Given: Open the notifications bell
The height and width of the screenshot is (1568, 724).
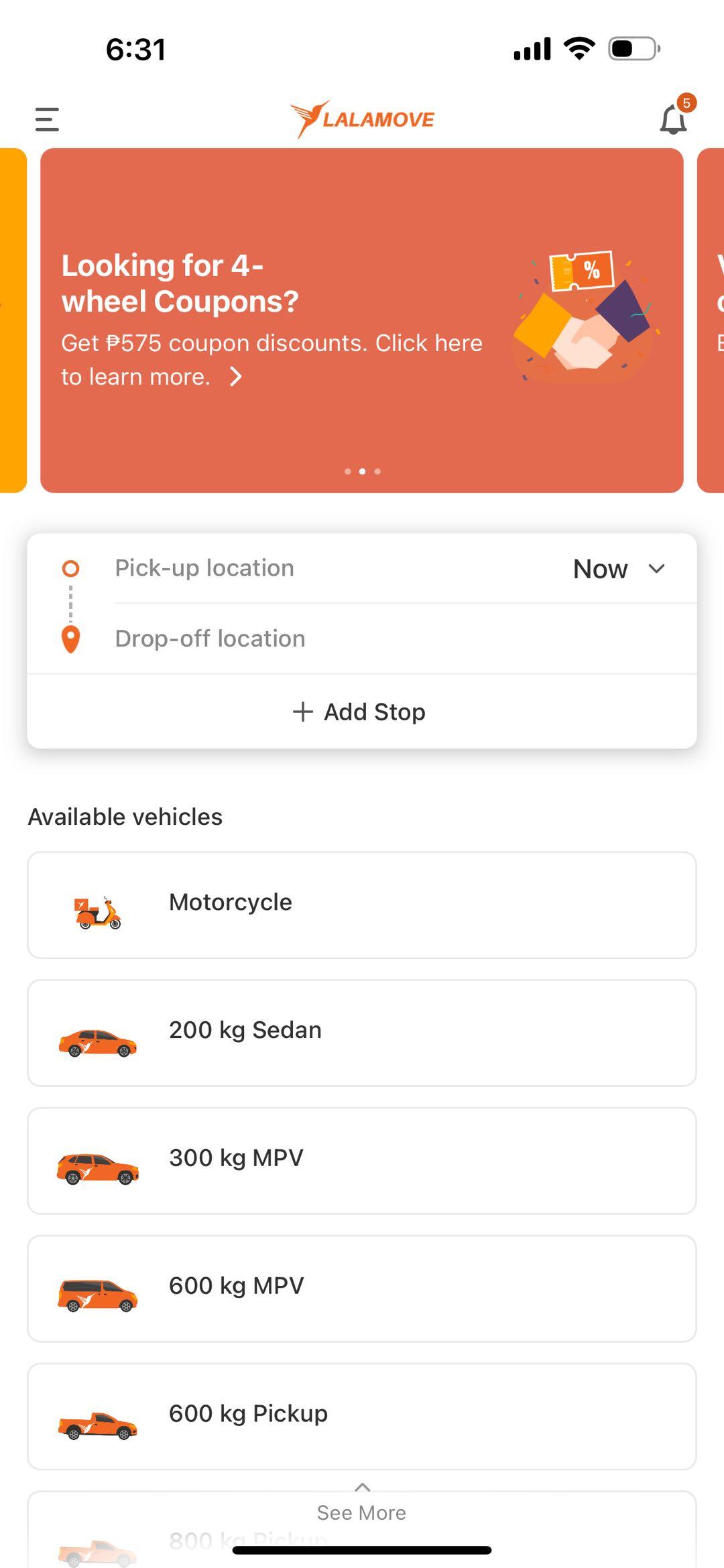Looking at the screenshot, I should pyautogui.click(x=673, y=119).
